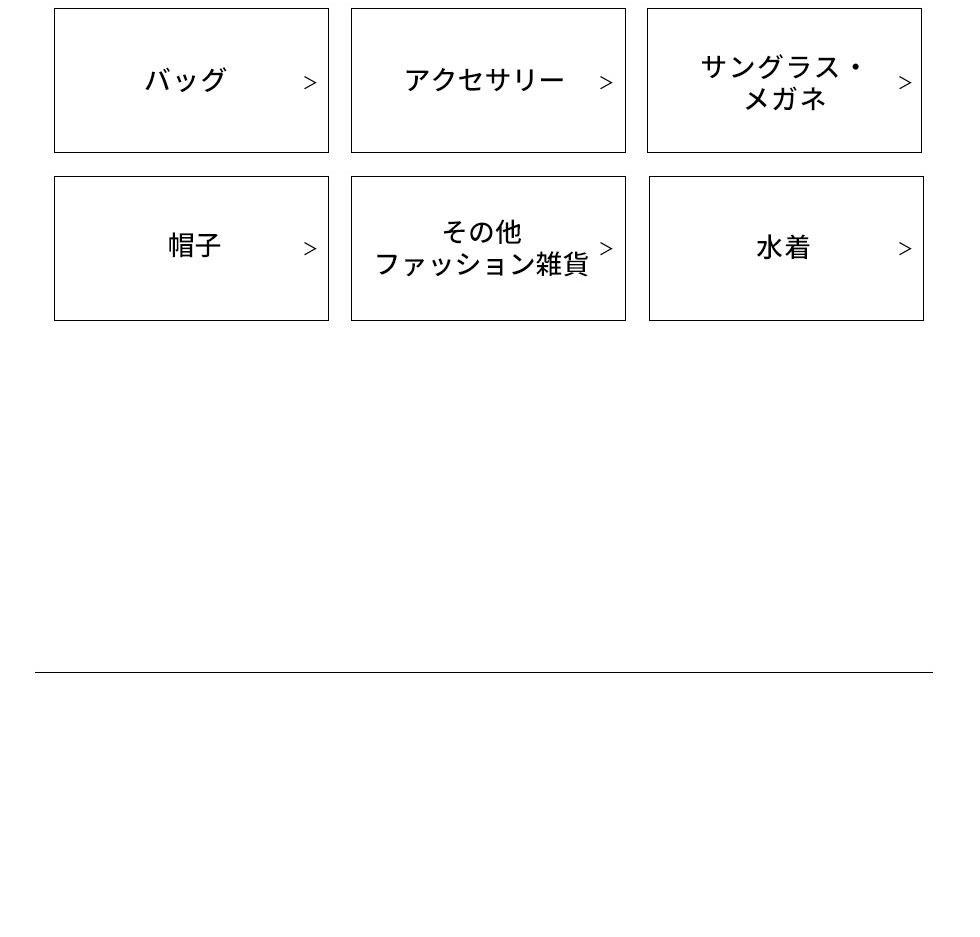Screen dimensions: 980x937
Task: View その他ファッション雑貨 category
Action: click(x=488, y=248)
